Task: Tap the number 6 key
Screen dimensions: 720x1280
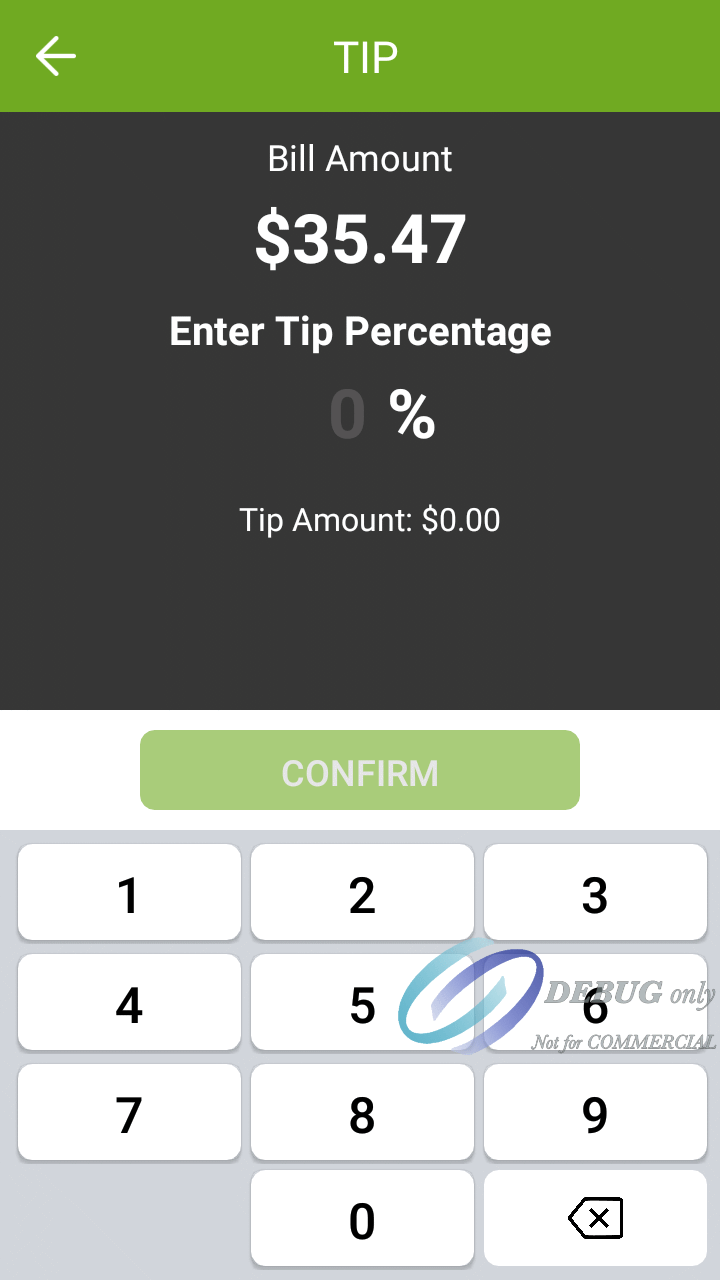Action: tap(595, 1003)
